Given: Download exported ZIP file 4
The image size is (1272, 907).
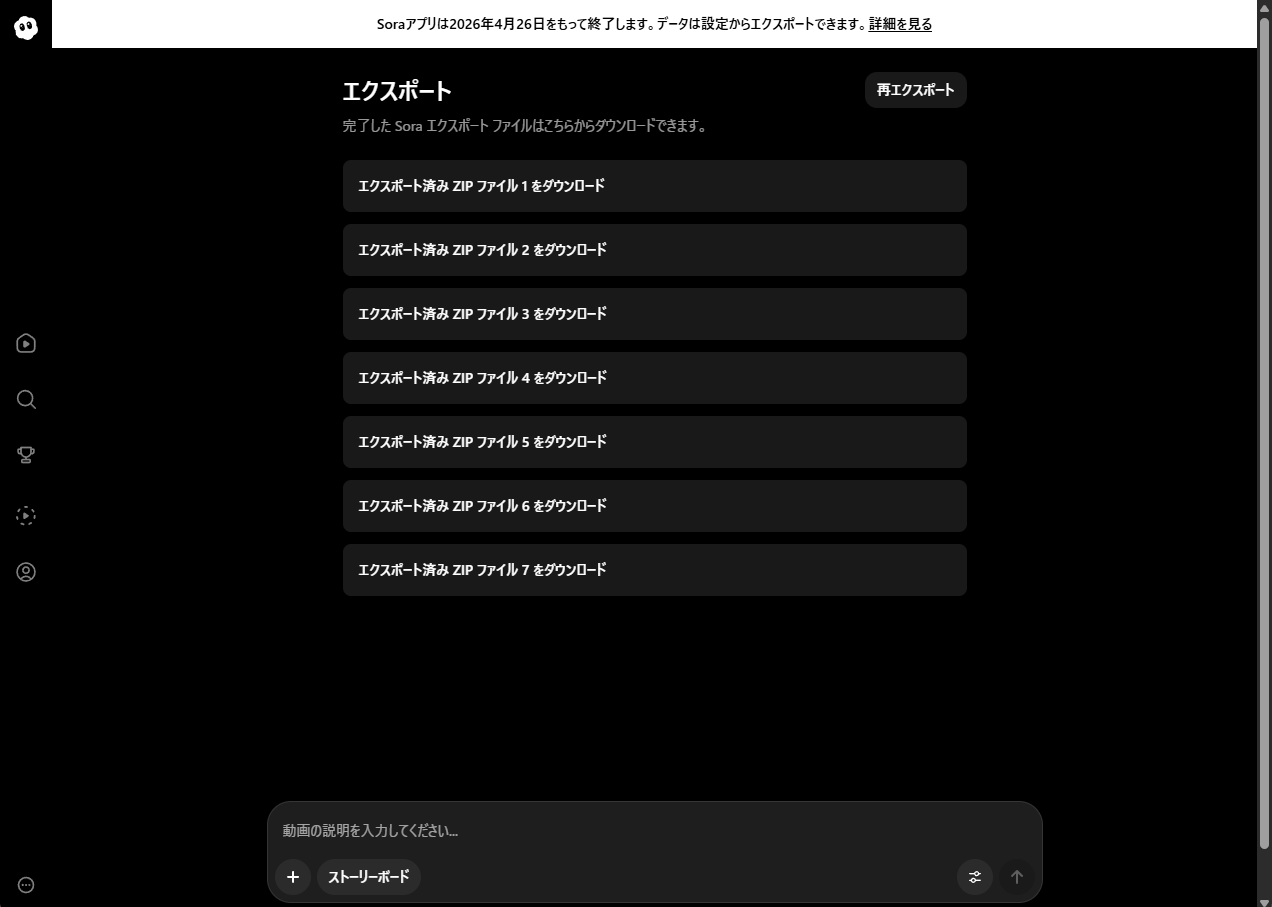Looking at the screenshot, I should 654,378.
